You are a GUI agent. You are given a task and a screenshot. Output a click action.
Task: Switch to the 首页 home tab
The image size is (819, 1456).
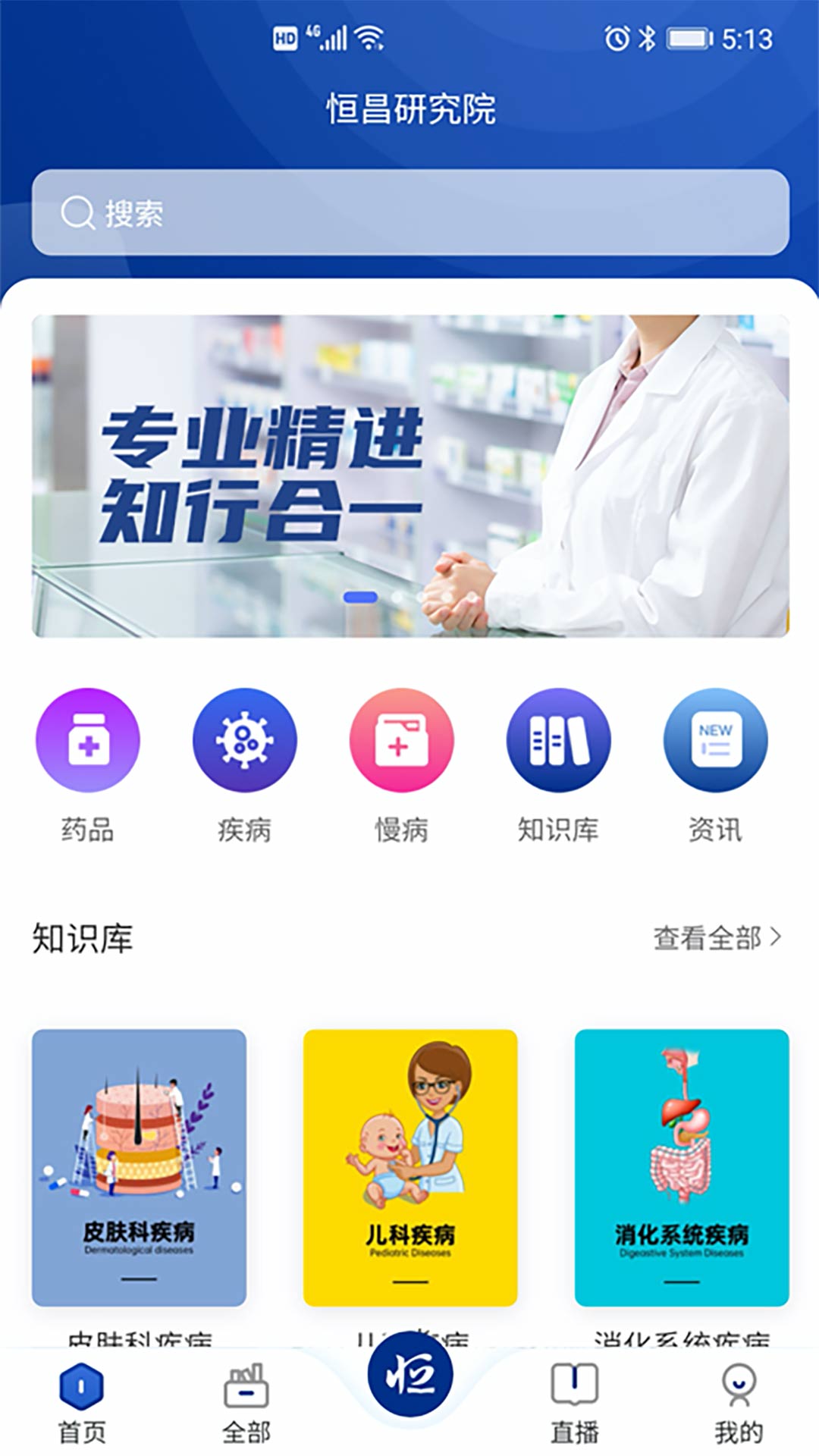[83, 1399]
